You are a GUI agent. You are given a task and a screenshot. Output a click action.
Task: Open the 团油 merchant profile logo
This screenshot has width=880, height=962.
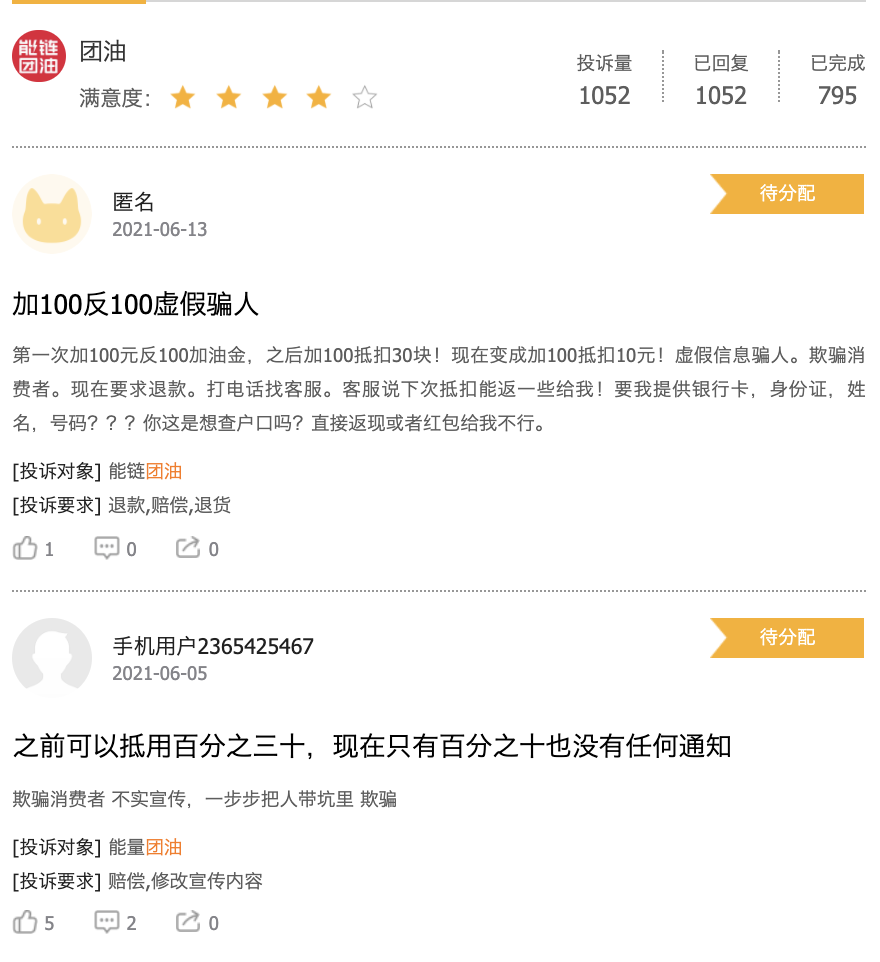click(x=39, y=56)
